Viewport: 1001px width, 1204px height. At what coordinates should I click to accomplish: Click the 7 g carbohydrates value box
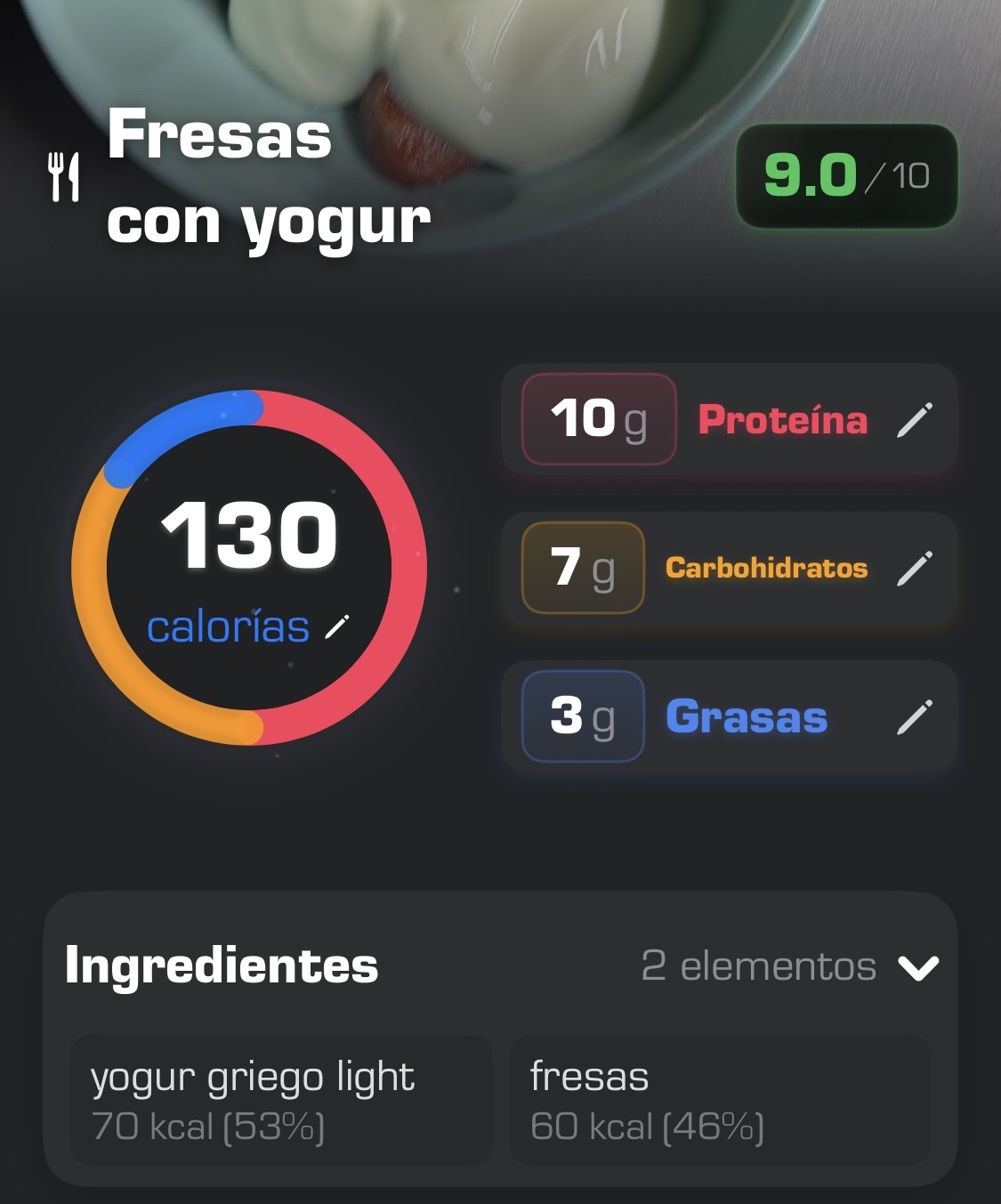point(580,568)
